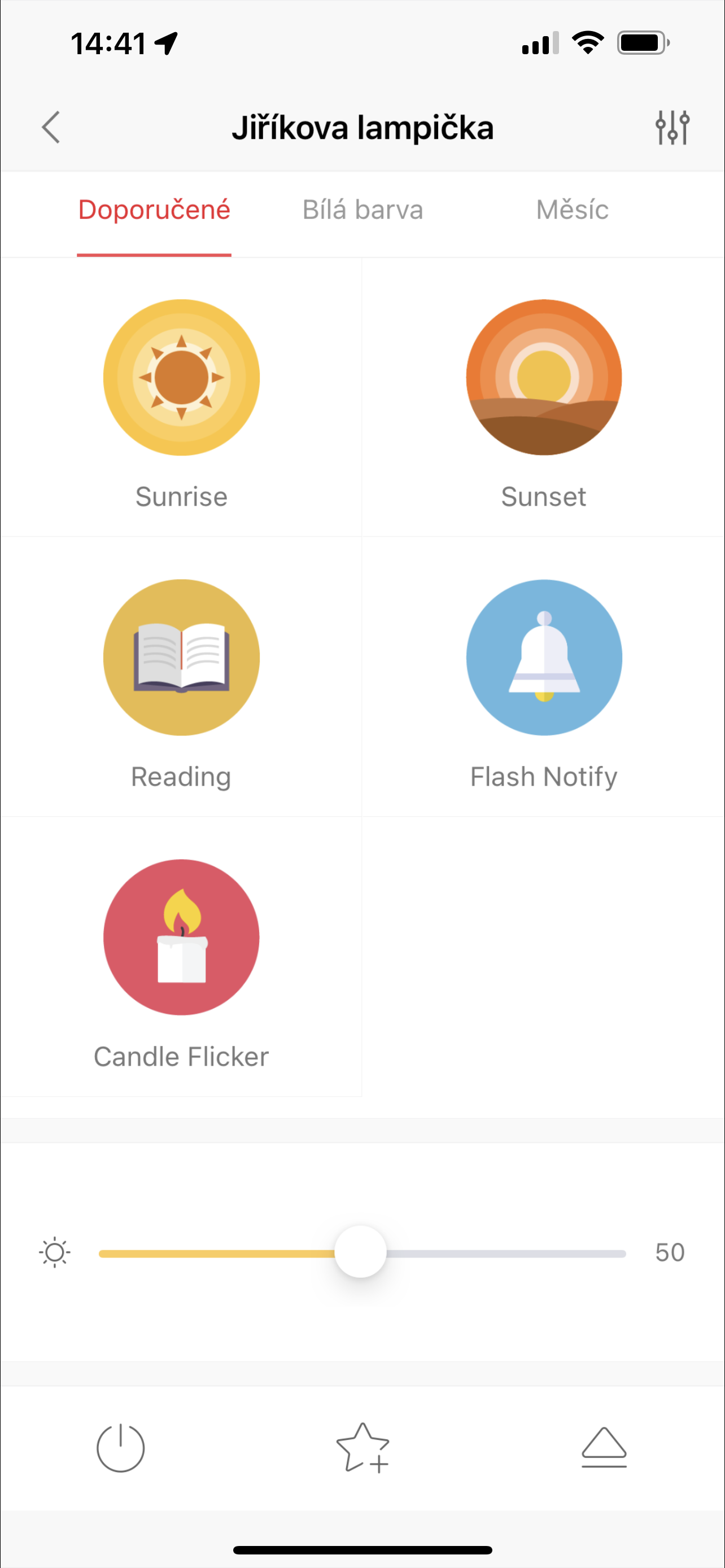Activate the Sunrise scene
The width and height of the screenshot is (725, 1568).
181,378
